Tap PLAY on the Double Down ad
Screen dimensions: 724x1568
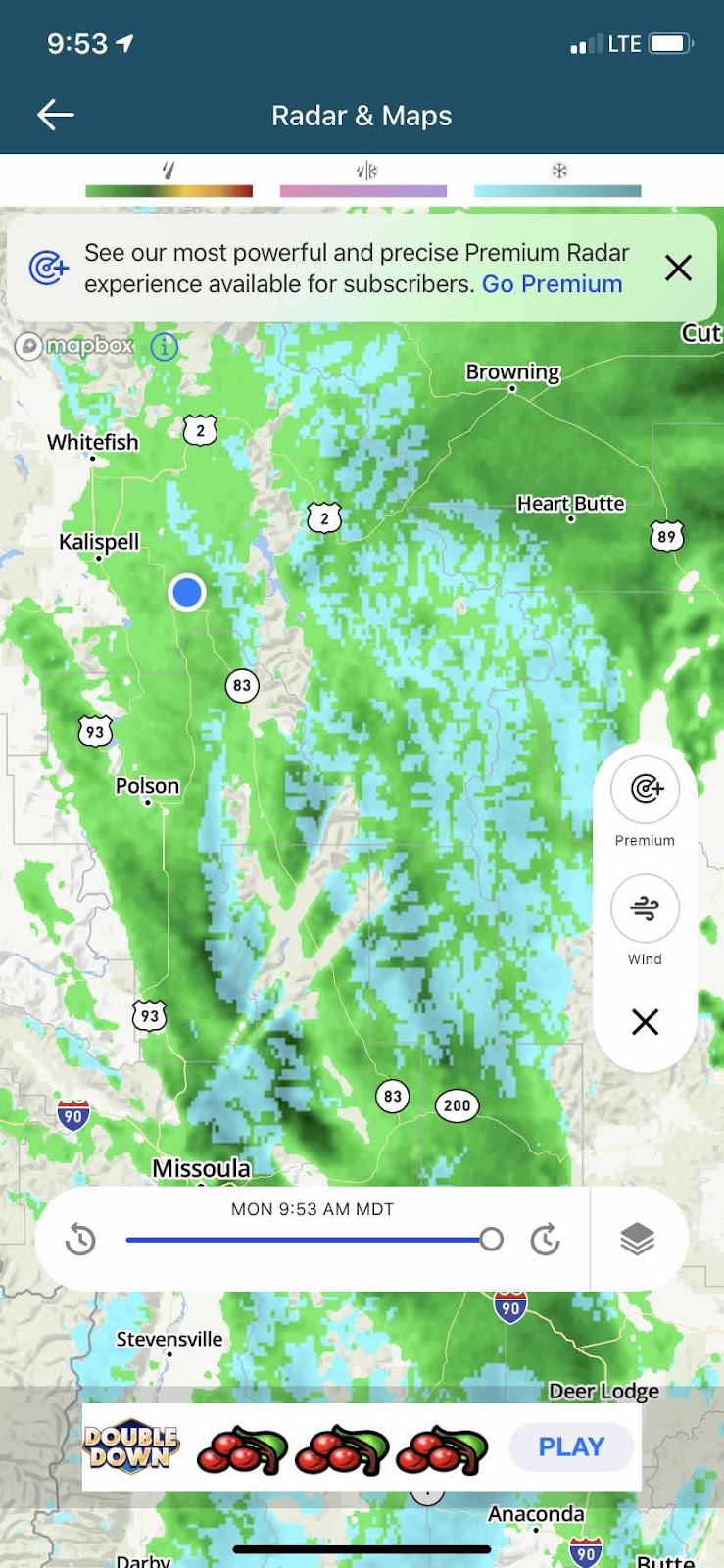coord(571,1446)
